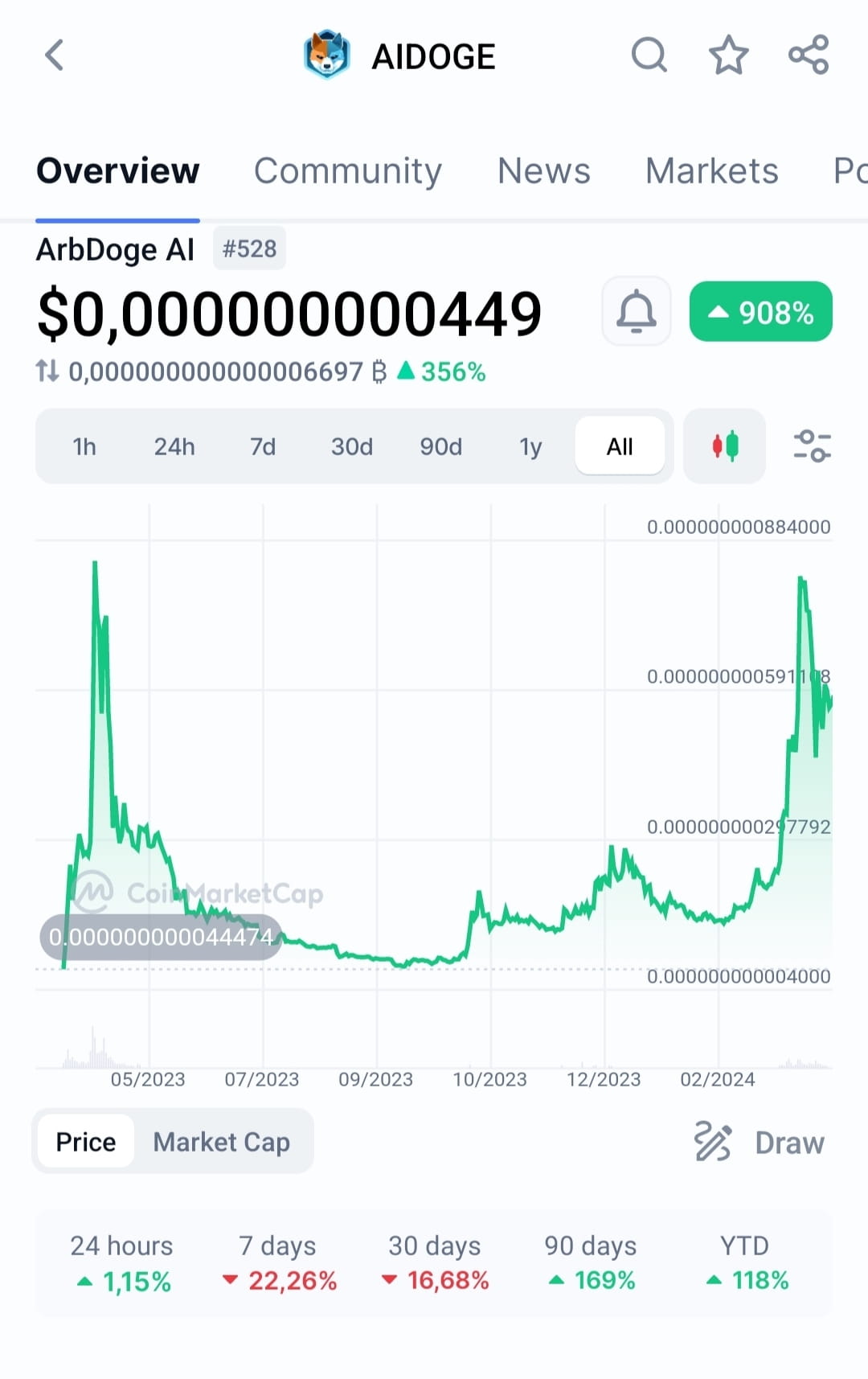Open the News tab
This screenshot has width=868, height=1379.
coord(543,170)
